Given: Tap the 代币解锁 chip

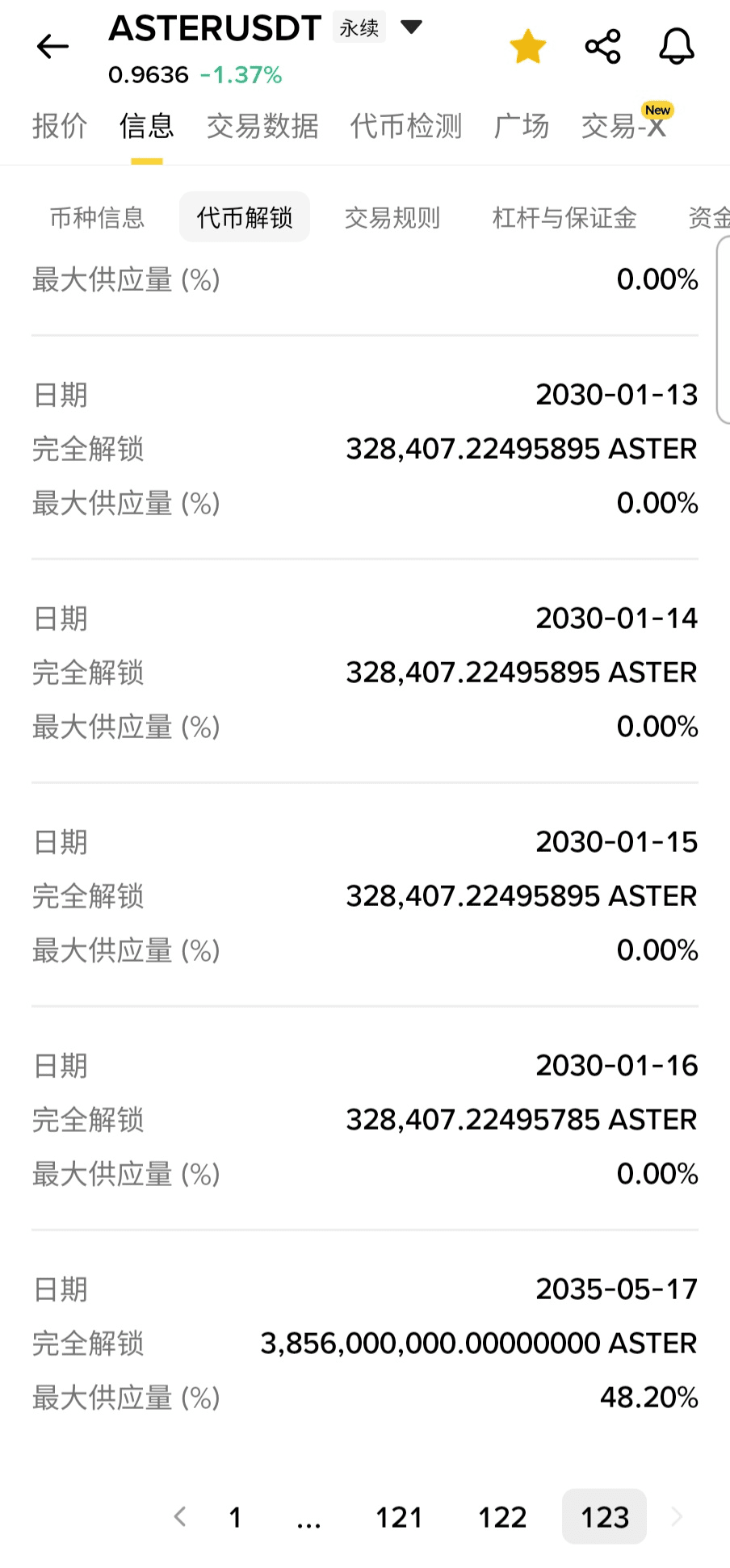Looking at the screenshot, I should [245, 217].
